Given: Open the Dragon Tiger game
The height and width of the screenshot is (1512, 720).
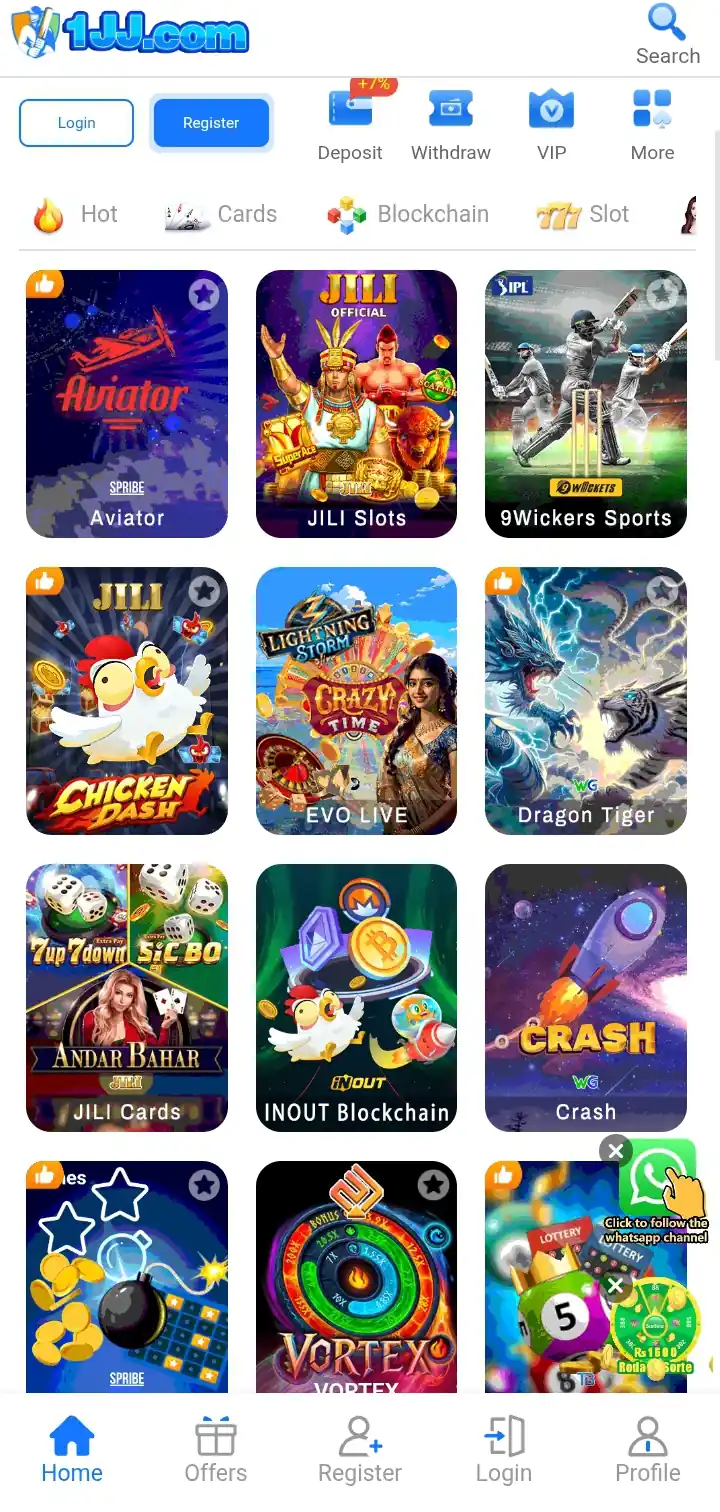Looking at the screenshot, I should click(x=586, y=701).
